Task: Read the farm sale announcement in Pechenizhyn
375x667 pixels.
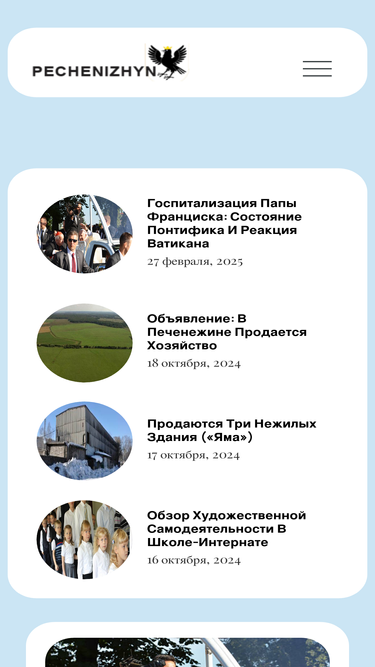Action: coord(227,332)
